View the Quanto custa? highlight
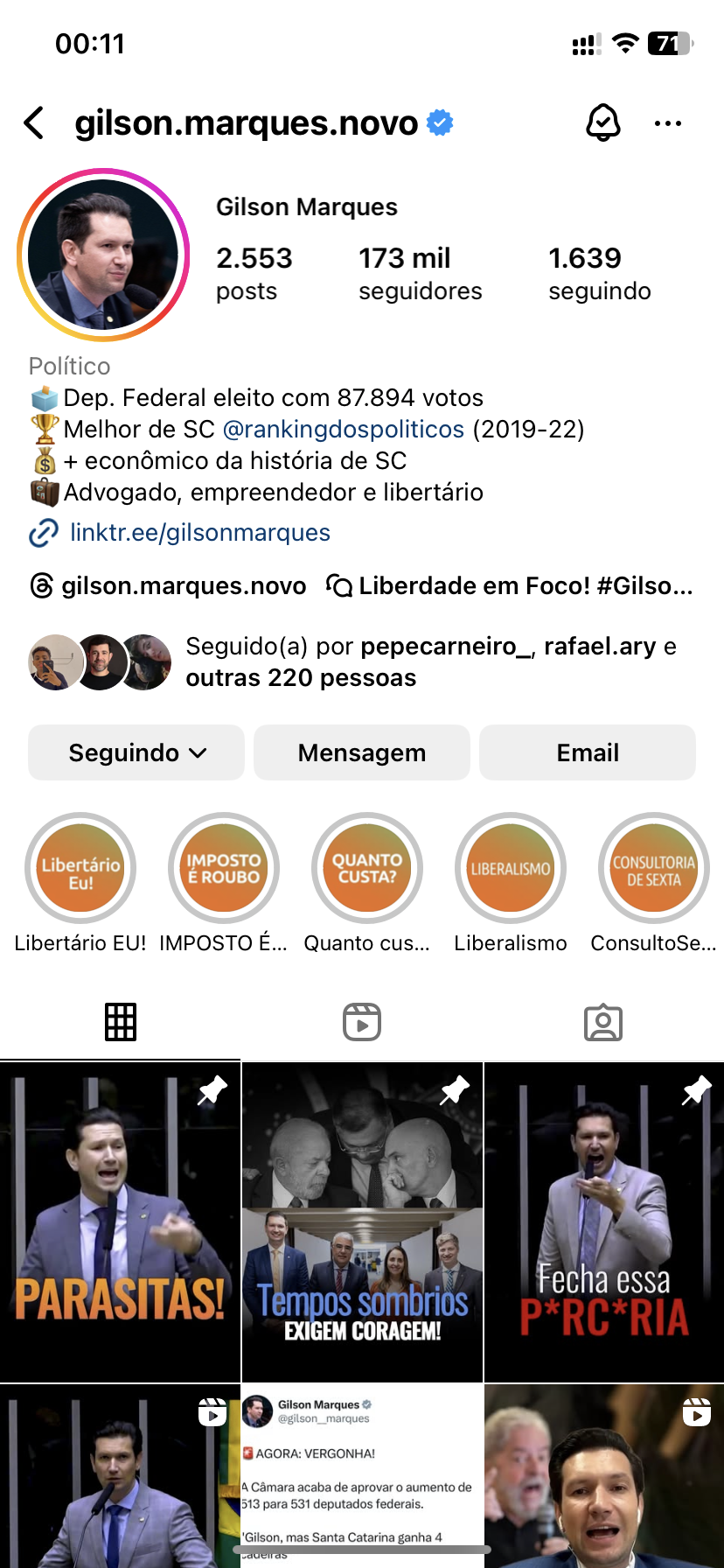The height and width of the screenshot is (1568, 724). [367, 869]
